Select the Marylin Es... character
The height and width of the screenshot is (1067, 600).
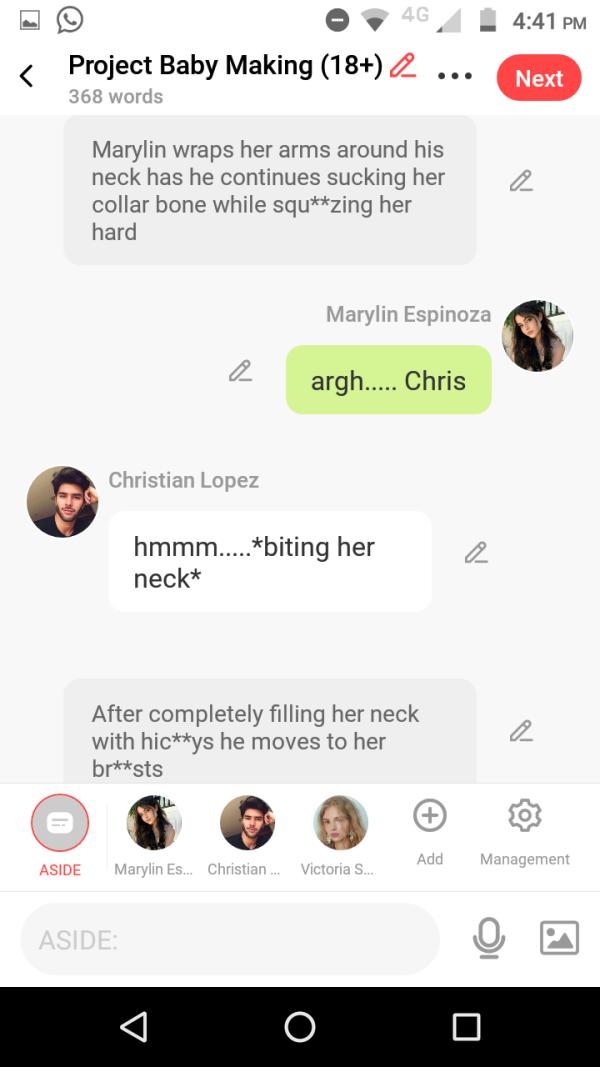[x=154, y=823]
